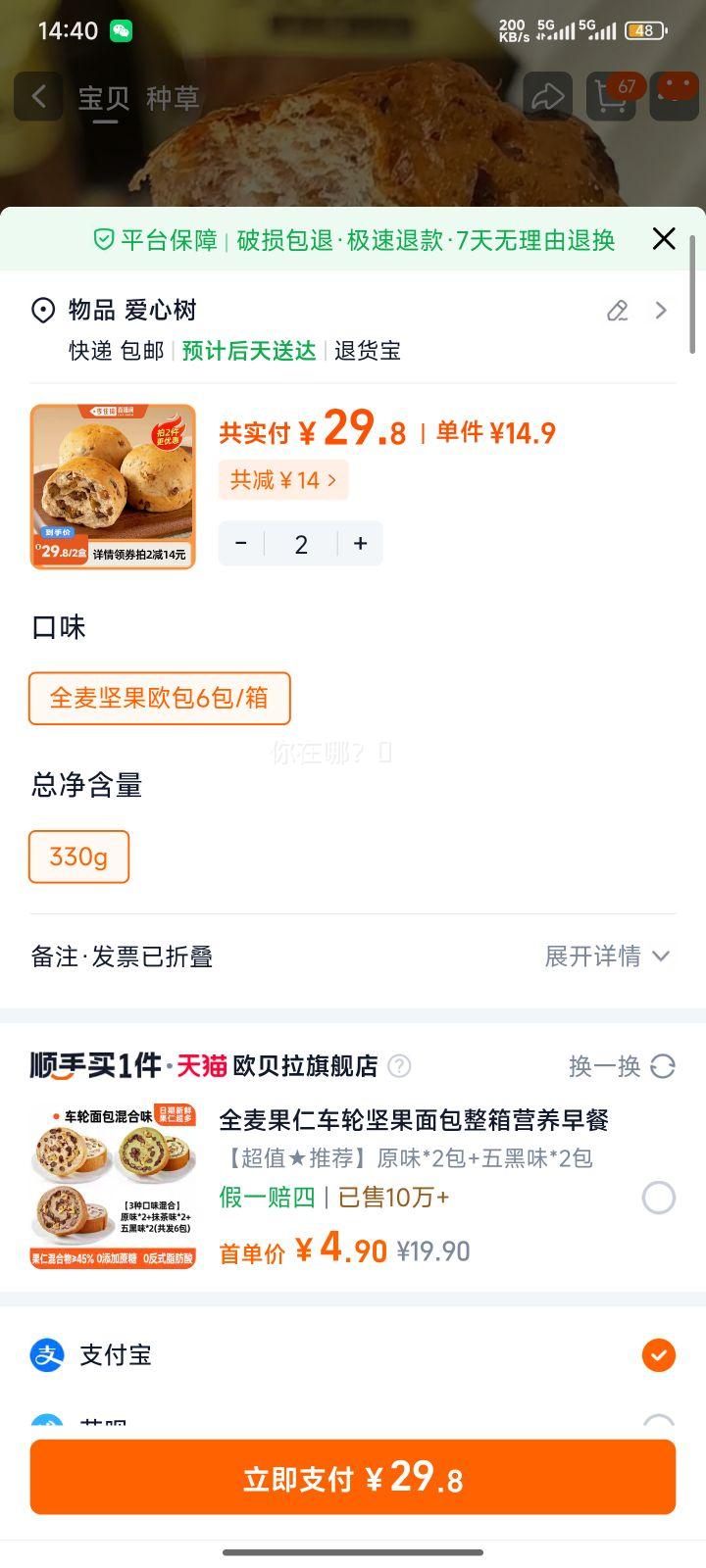Open the shopping cart showing 67 items
Image resolution: width=706 pixels, height=1568 pixels.
[x=610, y=97]
